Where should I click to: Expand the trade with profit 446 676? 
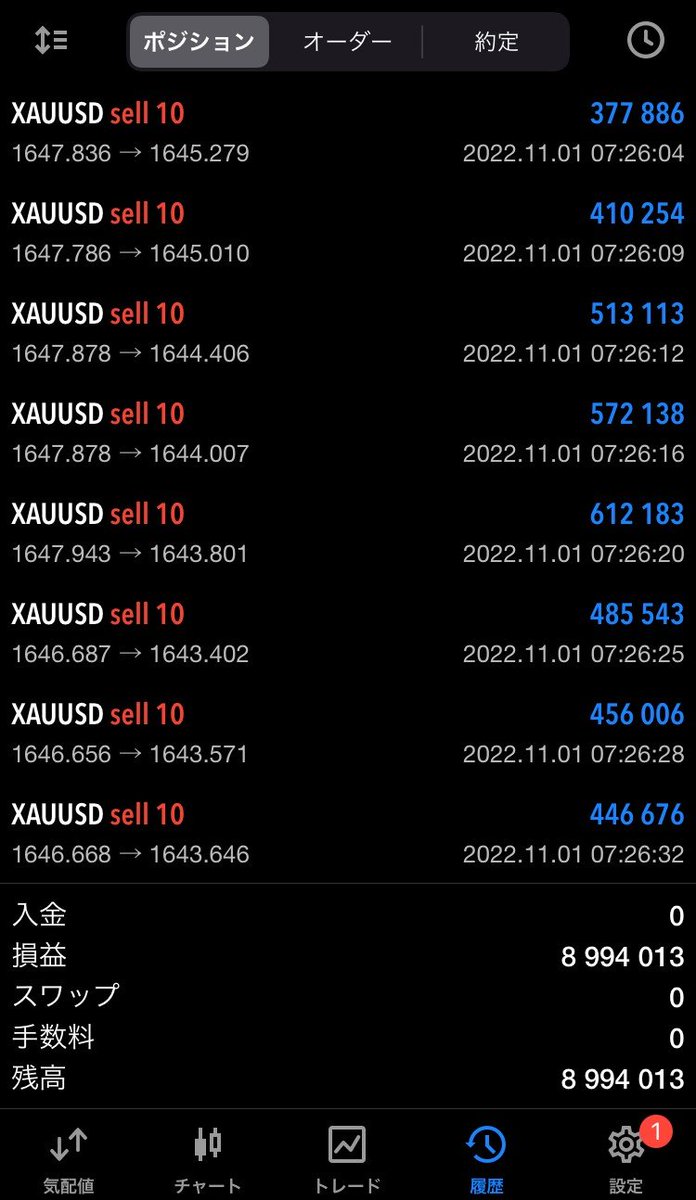click(x=348, y=833)
